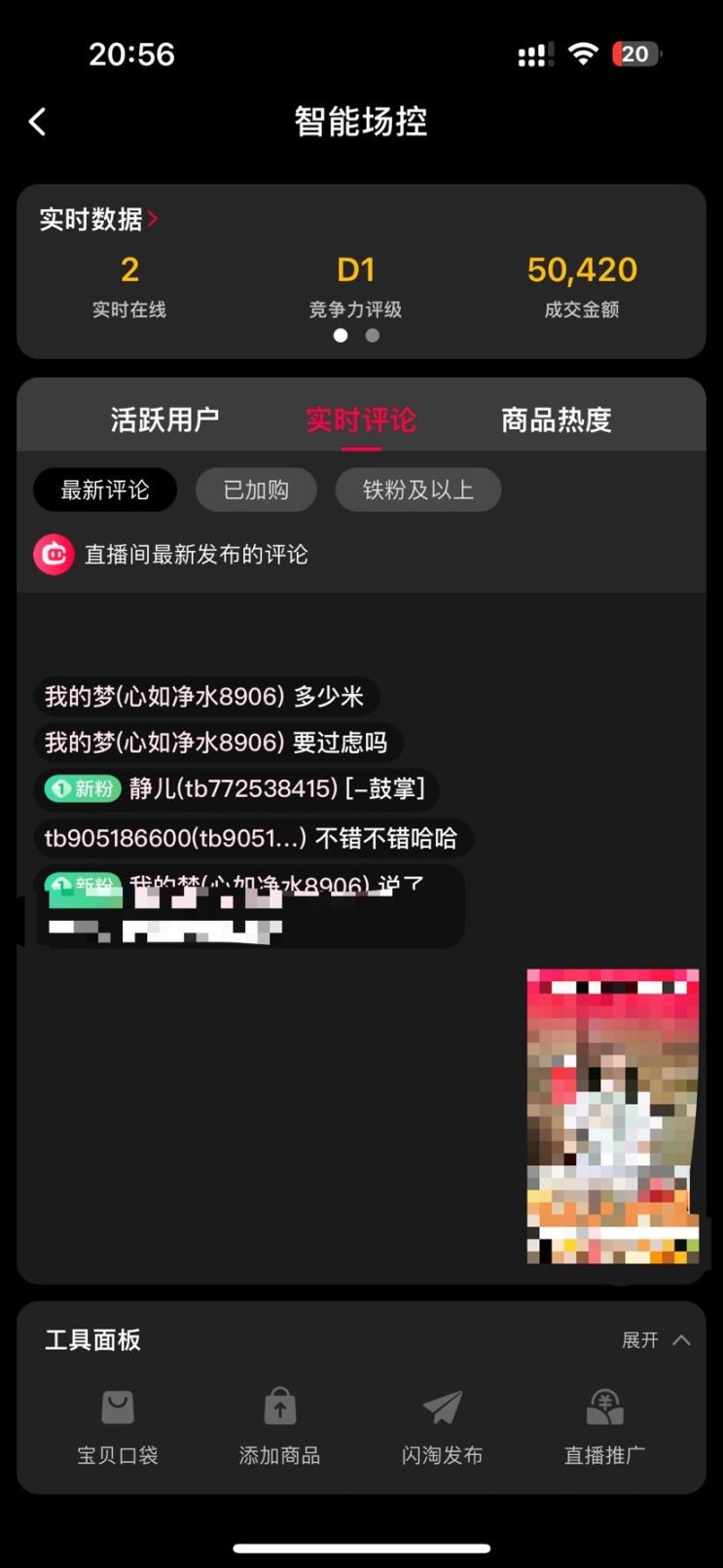Tap comment 要过虑吗 from 我的梦
Viewport: 723px width, 1568px height.
tap(216, 743)
